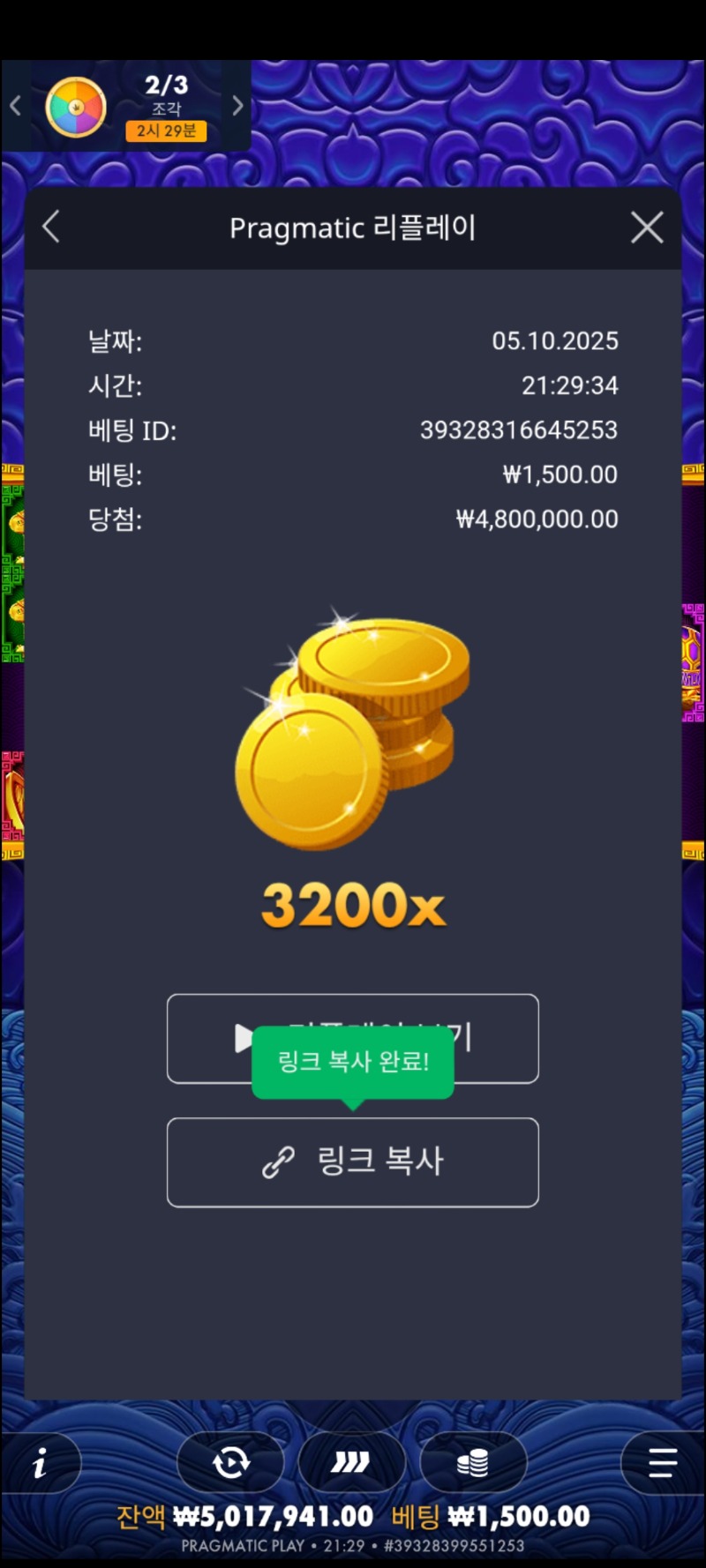Screen dimensions: 706x1568
Task: Go back from the Pragmatic 리플레이 dialog
Action: tap(51, 228)
